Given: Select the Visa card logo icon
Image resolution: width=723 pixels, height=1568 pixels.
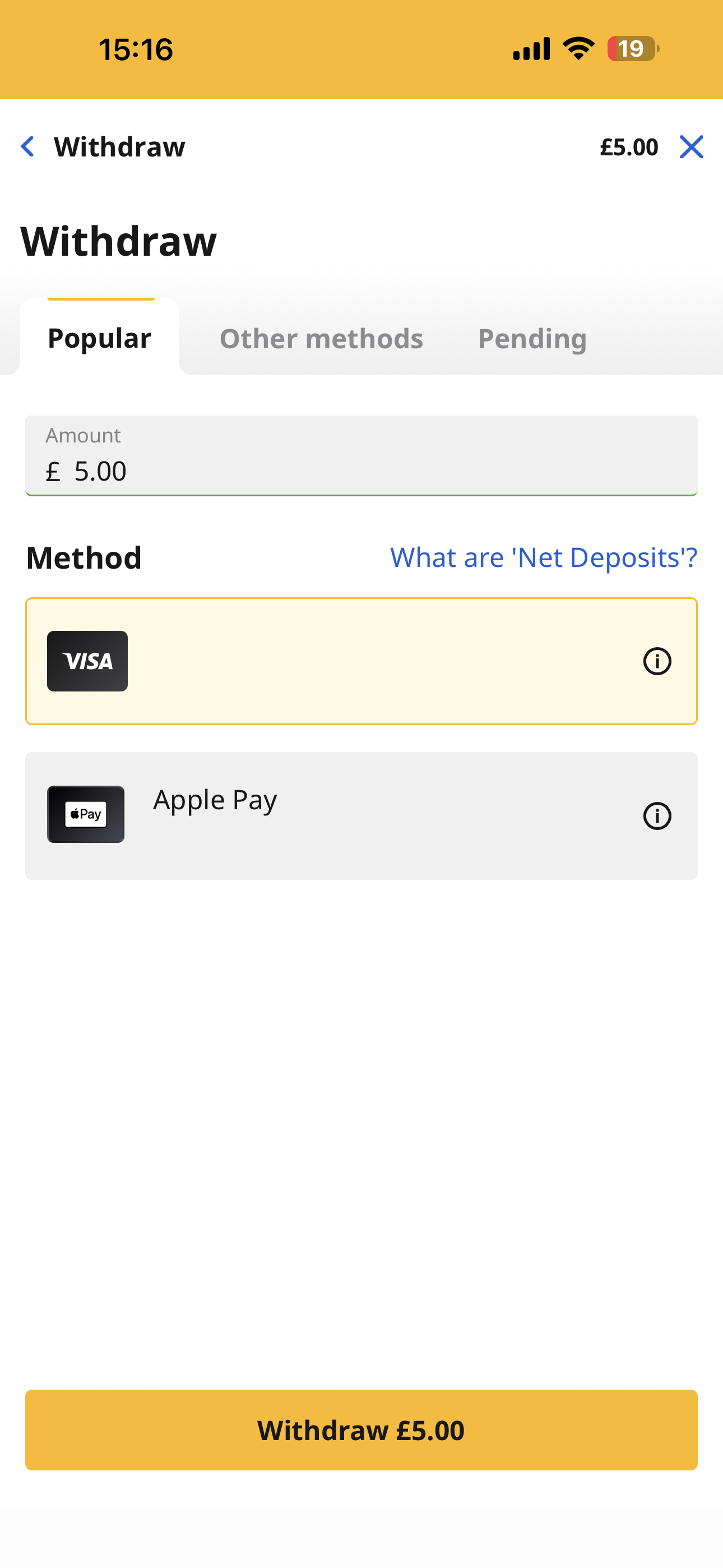Looking at the screenshot, I should 87,661.
